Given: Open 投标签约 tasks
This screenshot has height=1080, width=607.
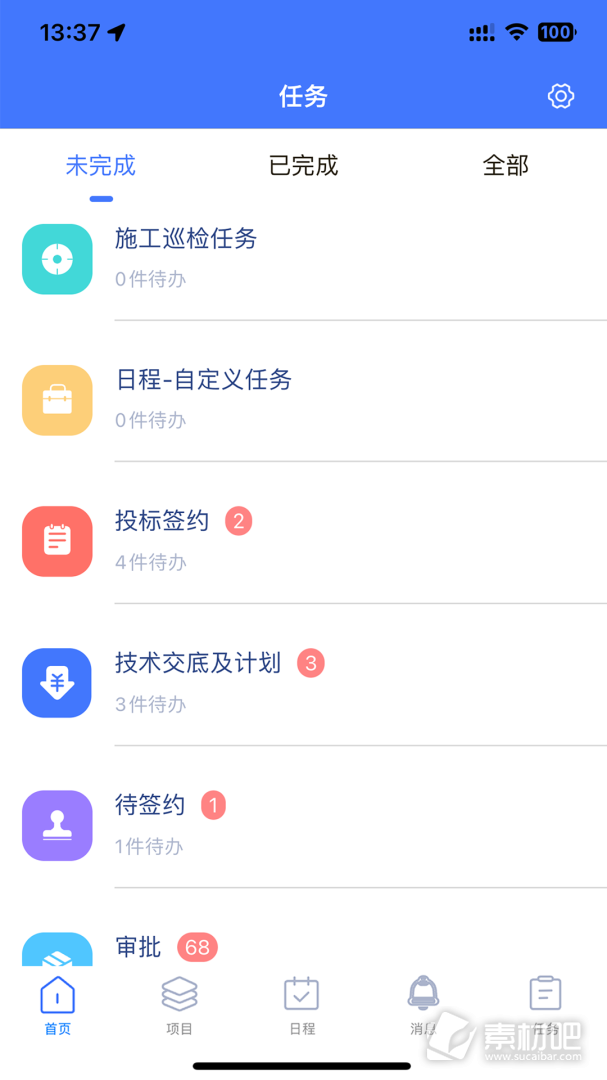Looking at the screenshot, I should click(303, 541).
